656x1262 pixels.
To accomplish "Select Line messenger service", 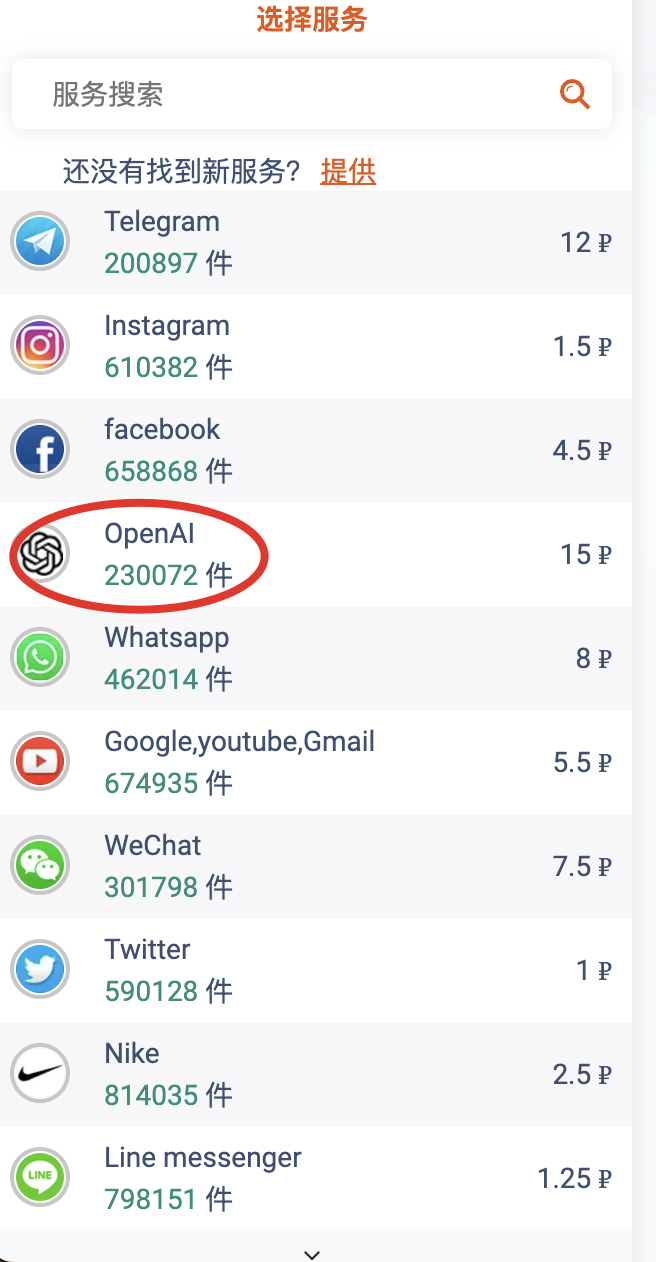I will coord(316,1179).
